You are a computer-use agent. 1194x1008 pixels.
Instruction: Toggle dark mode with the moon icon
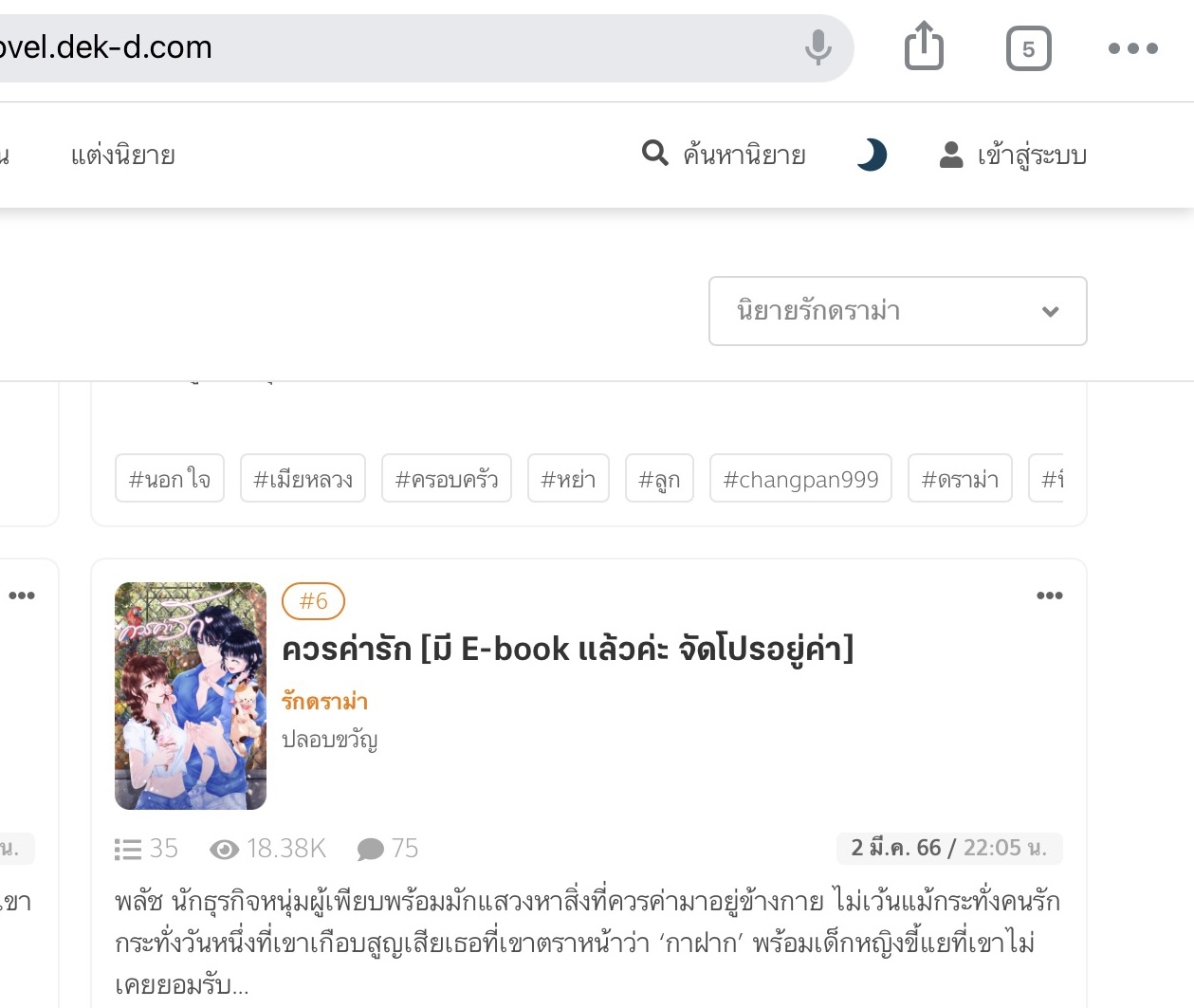click(x=872, y=154)
